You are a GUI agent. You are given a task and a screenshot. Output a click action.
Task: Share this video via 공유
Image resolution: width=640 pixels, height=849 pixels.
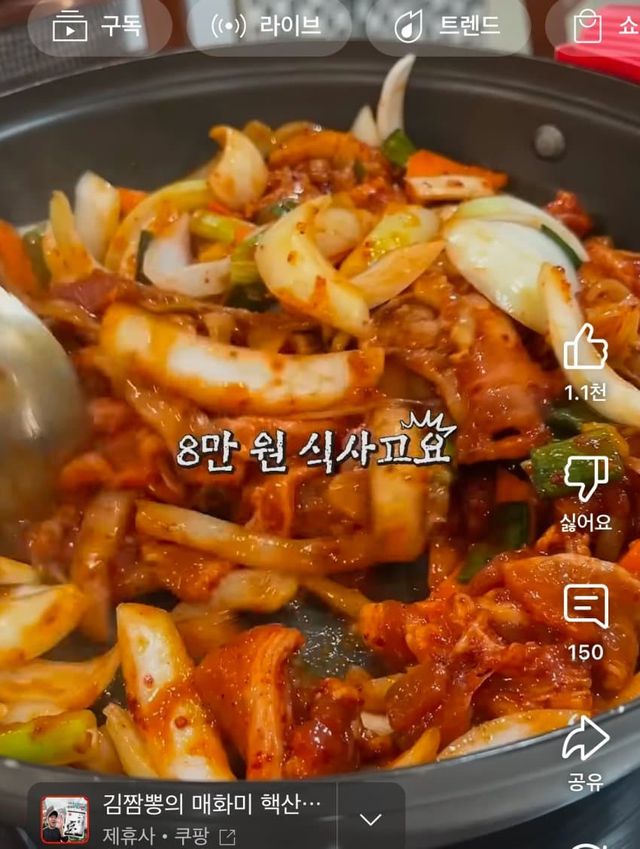click(x=585, y=742)
